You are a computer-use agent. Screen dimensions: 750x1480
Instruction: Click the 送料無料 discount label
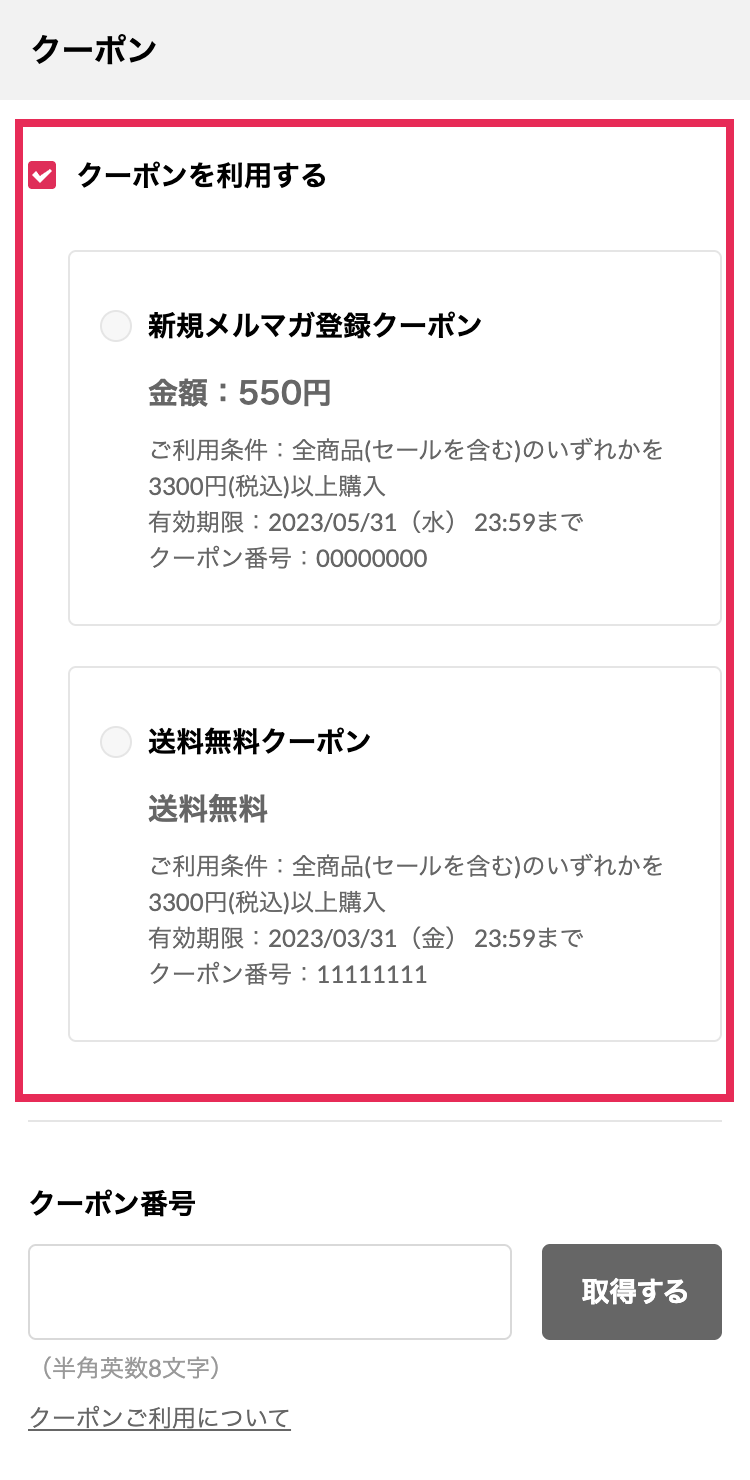(204, 810)
